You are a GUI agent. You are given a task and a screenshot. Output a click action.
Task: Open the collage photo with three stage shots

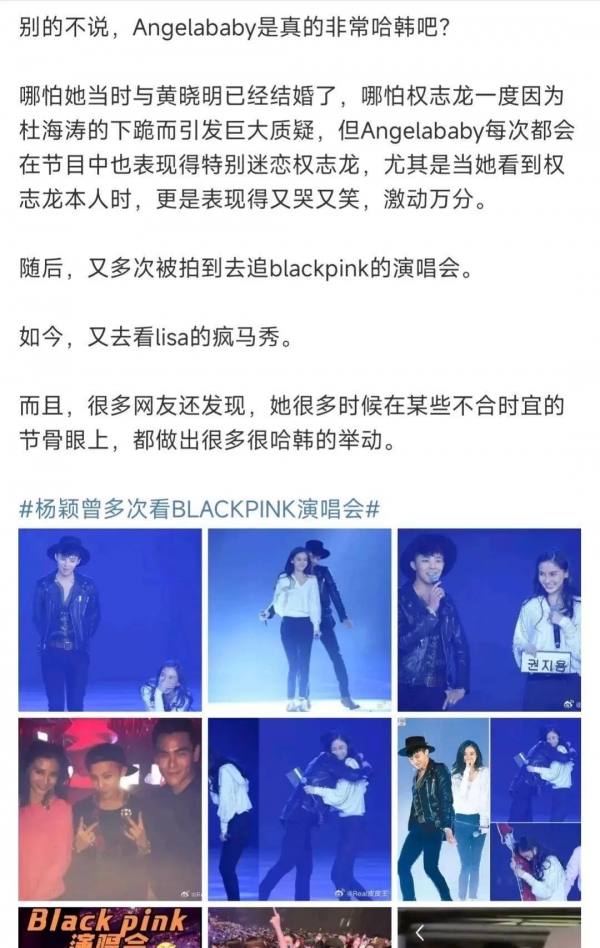tap(489, 808)
